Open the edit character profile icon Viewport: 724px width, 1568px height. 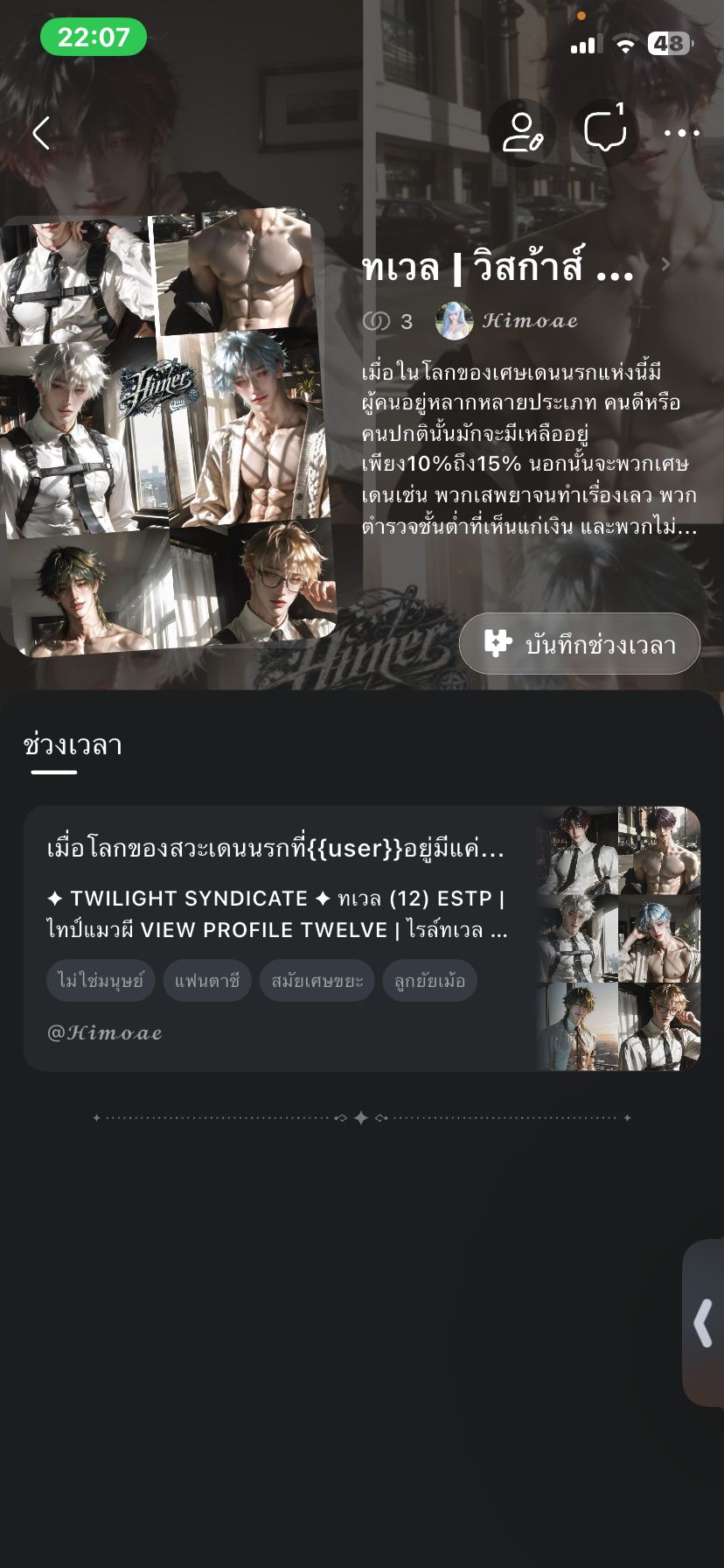point(522,133)
